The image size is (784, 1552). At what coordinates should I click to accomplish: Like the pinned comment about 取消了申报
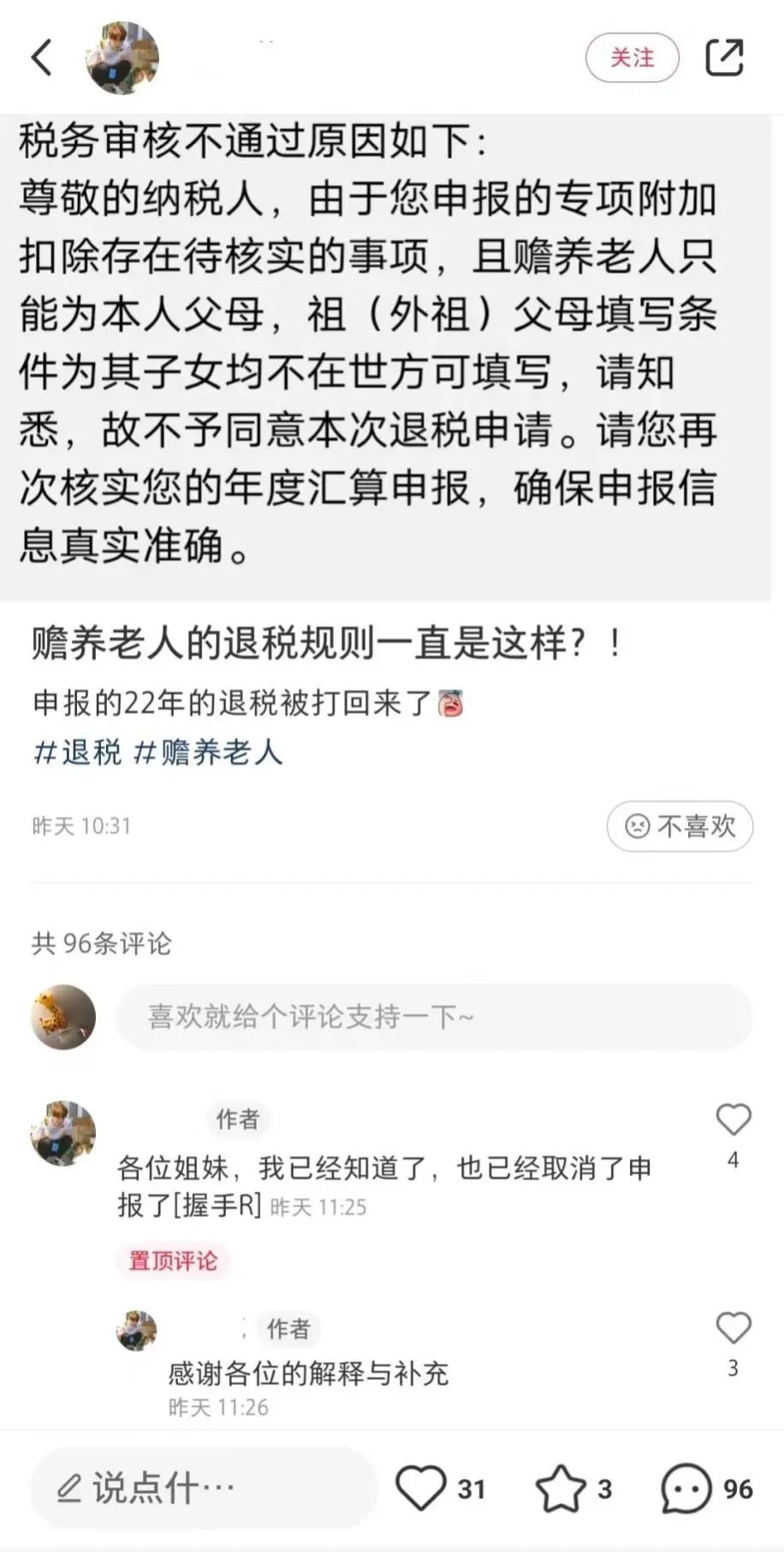click(x=734, y=1120)
